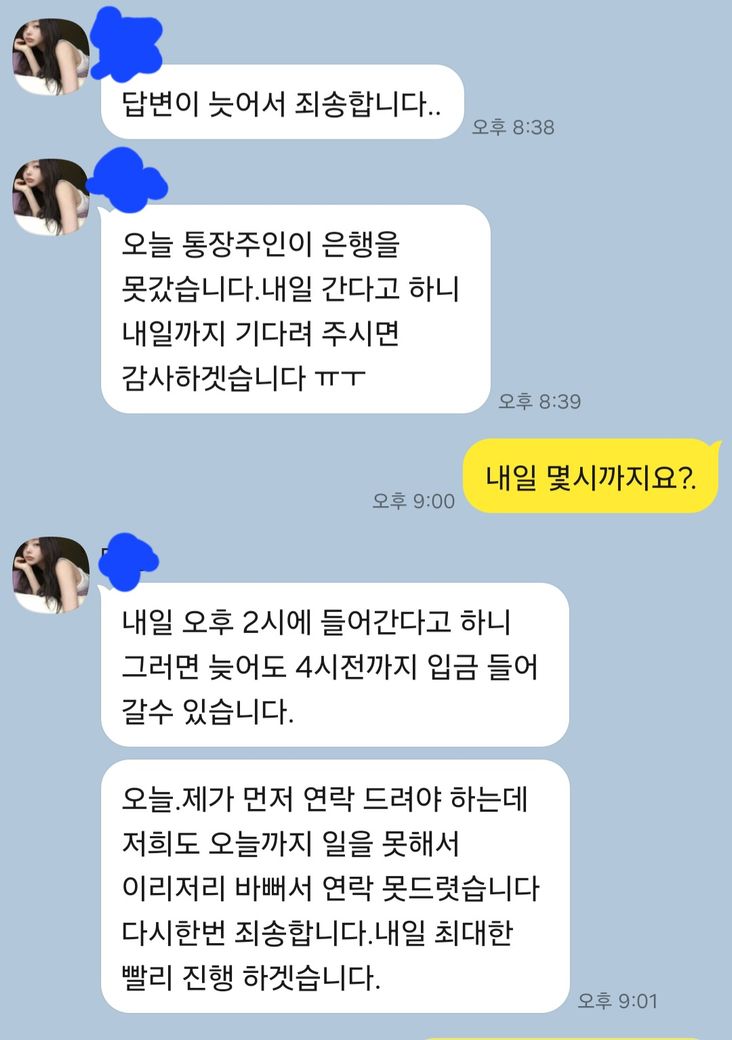This screenshot has height=1040, width=732.
Task: Tap the avatar next to 오늘 통장주인이 은행을 message
Action: pos(50,197)
